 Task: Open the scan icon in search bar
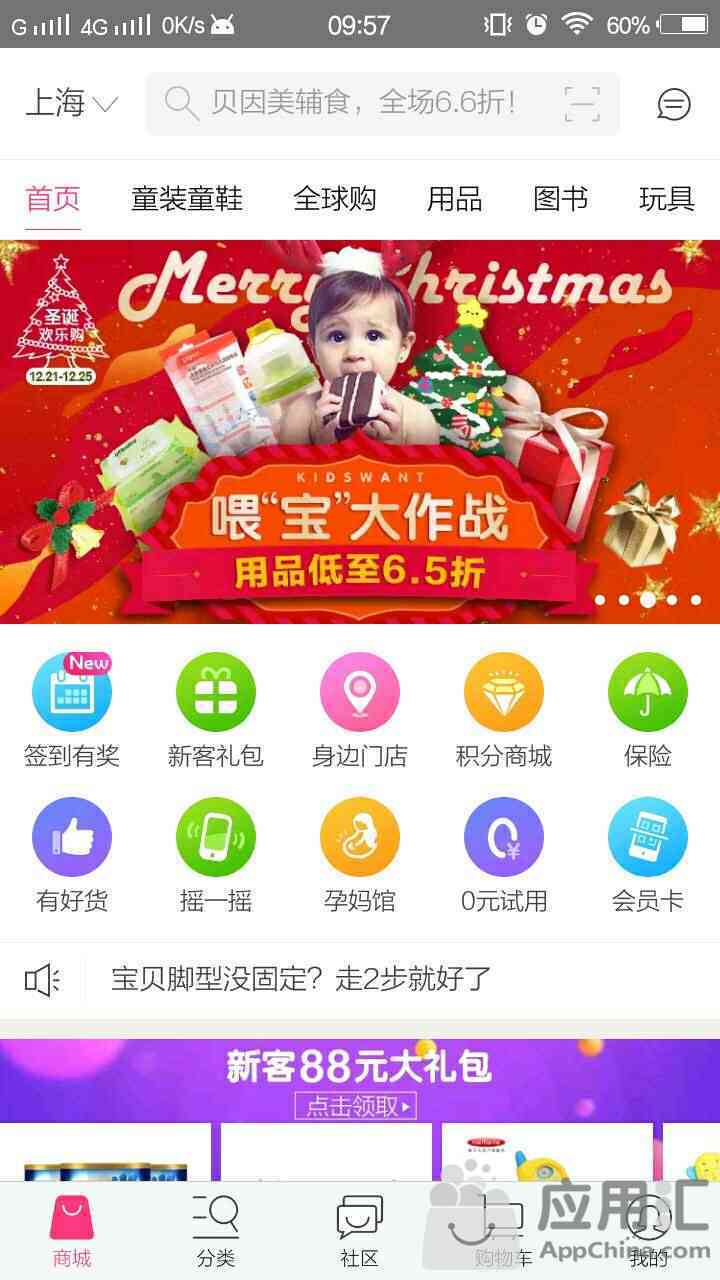[582, 103]
